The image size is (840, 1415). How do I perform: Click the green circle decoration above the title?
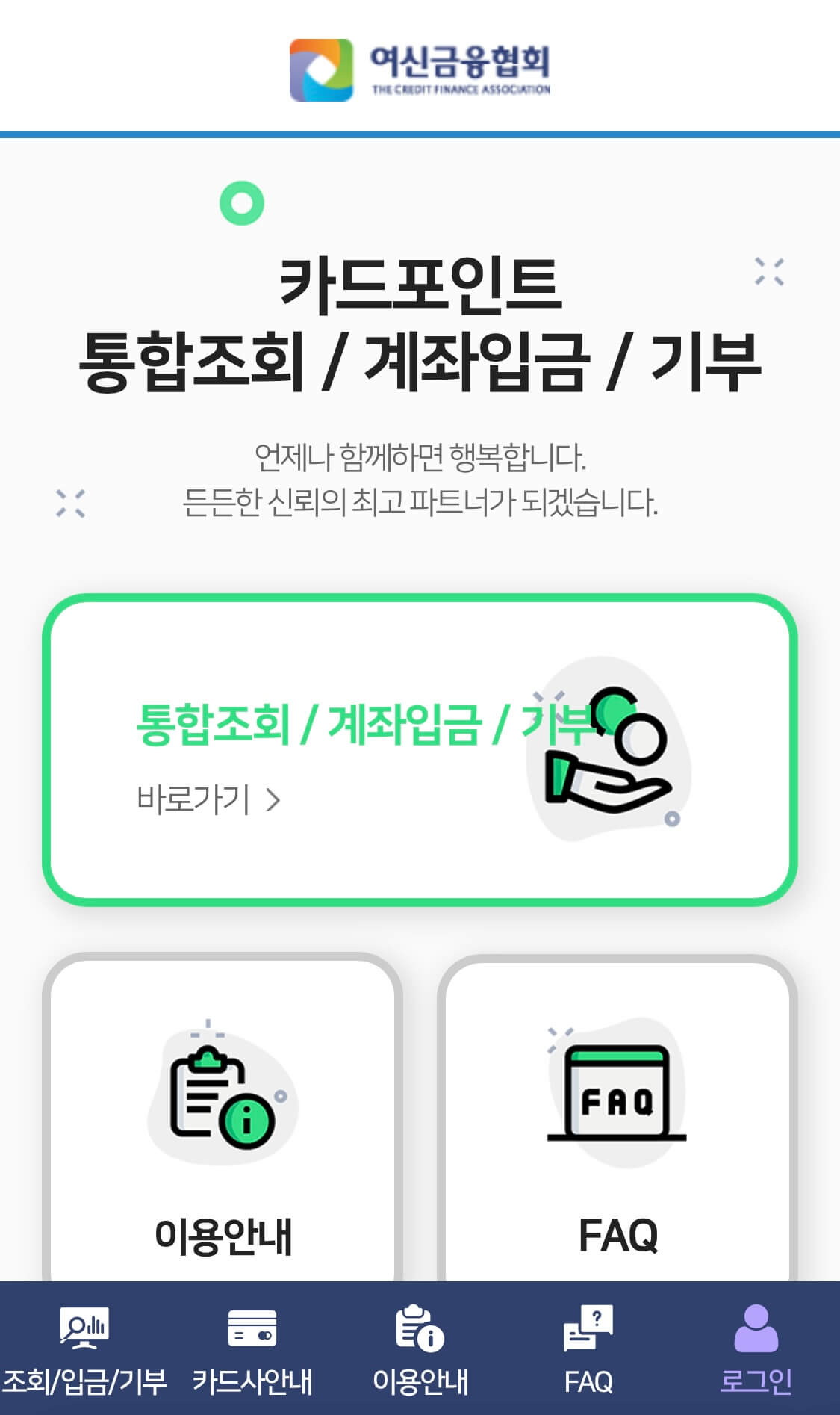pyautogui.click(x=242, y=202)
